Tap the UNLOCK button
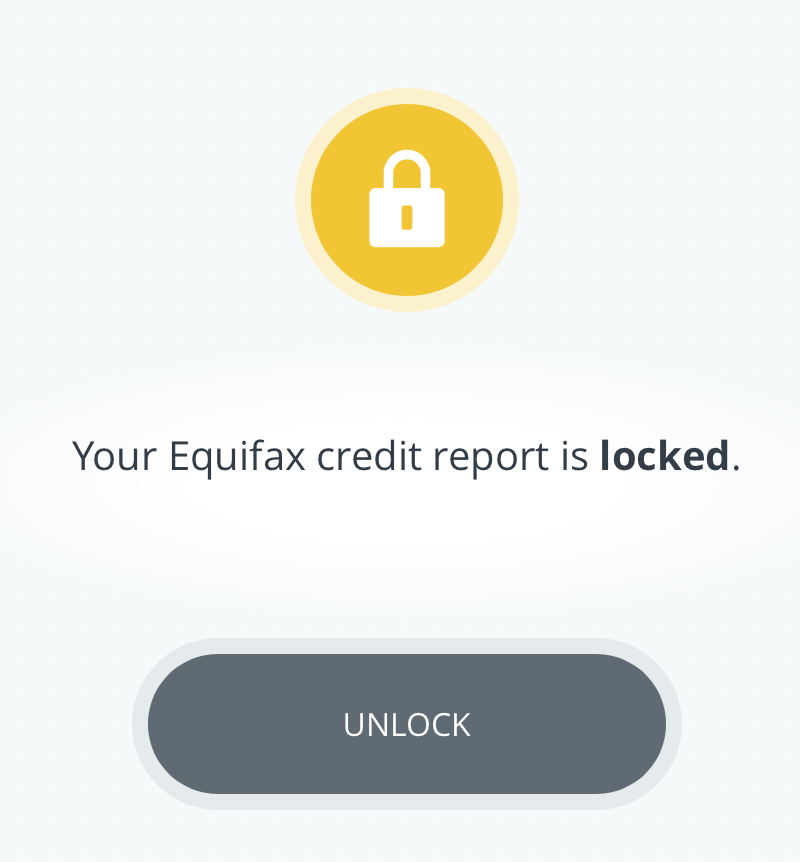Screen dimensions: 800x862 pyautogui.click(x=406, y=724)
